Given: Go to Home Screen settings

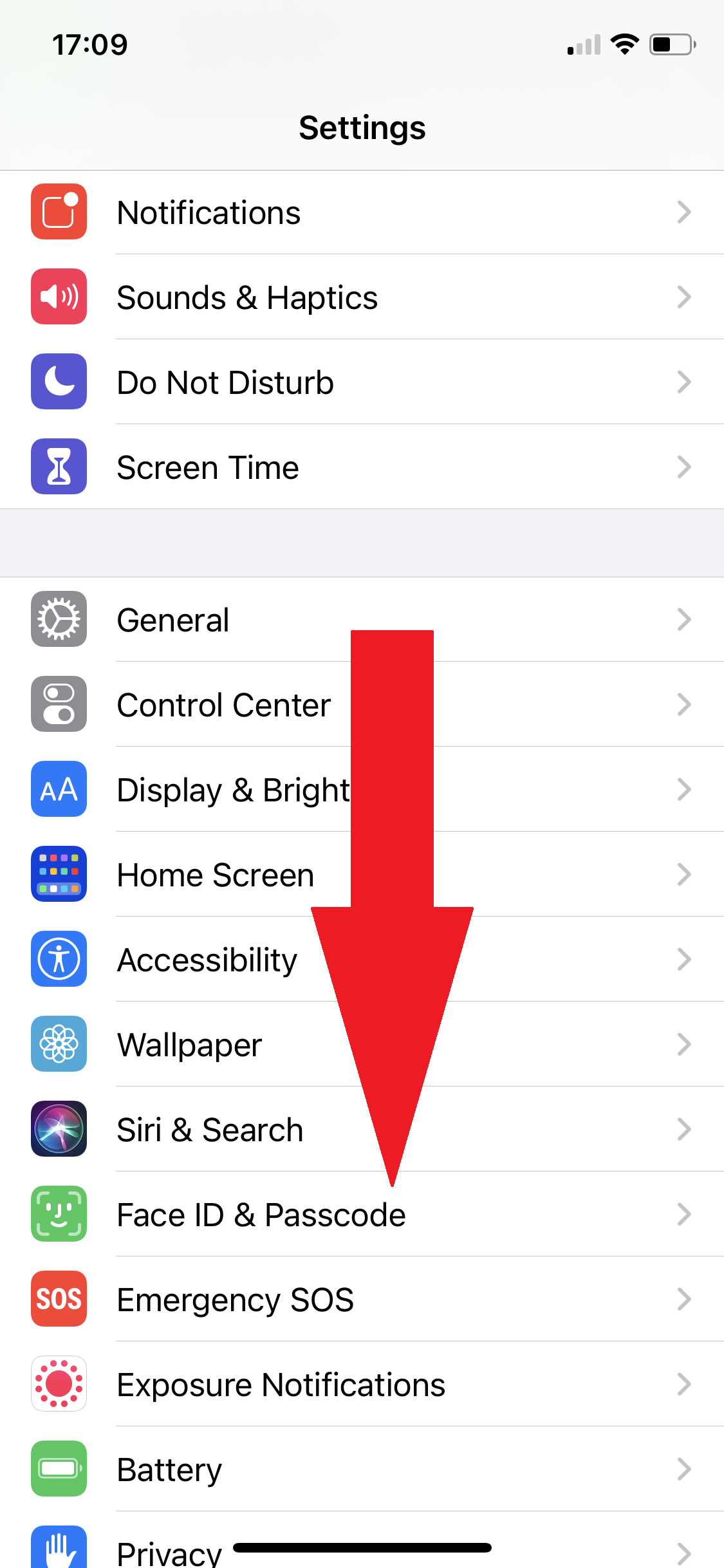Looking at the screenshot, I should (x=362, y=874).
